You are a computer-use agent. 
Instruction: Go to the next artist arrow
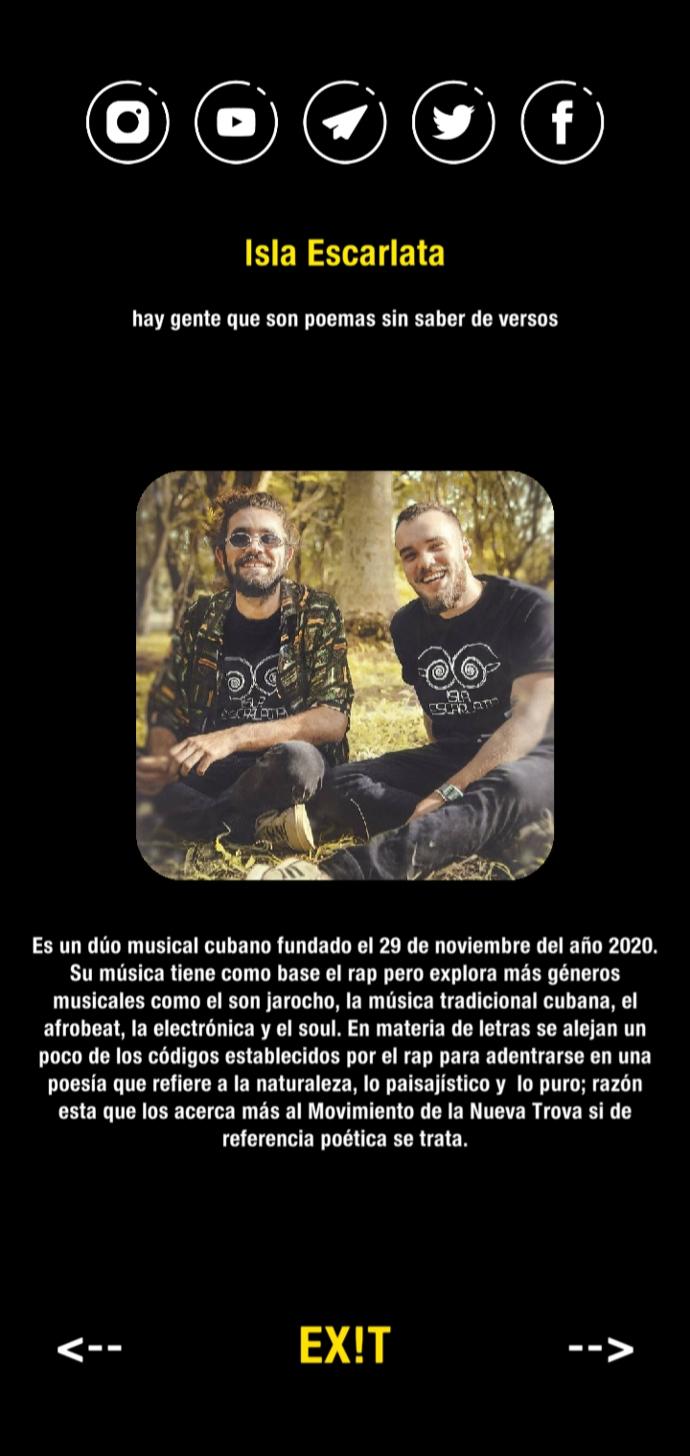click(601, 1348)
